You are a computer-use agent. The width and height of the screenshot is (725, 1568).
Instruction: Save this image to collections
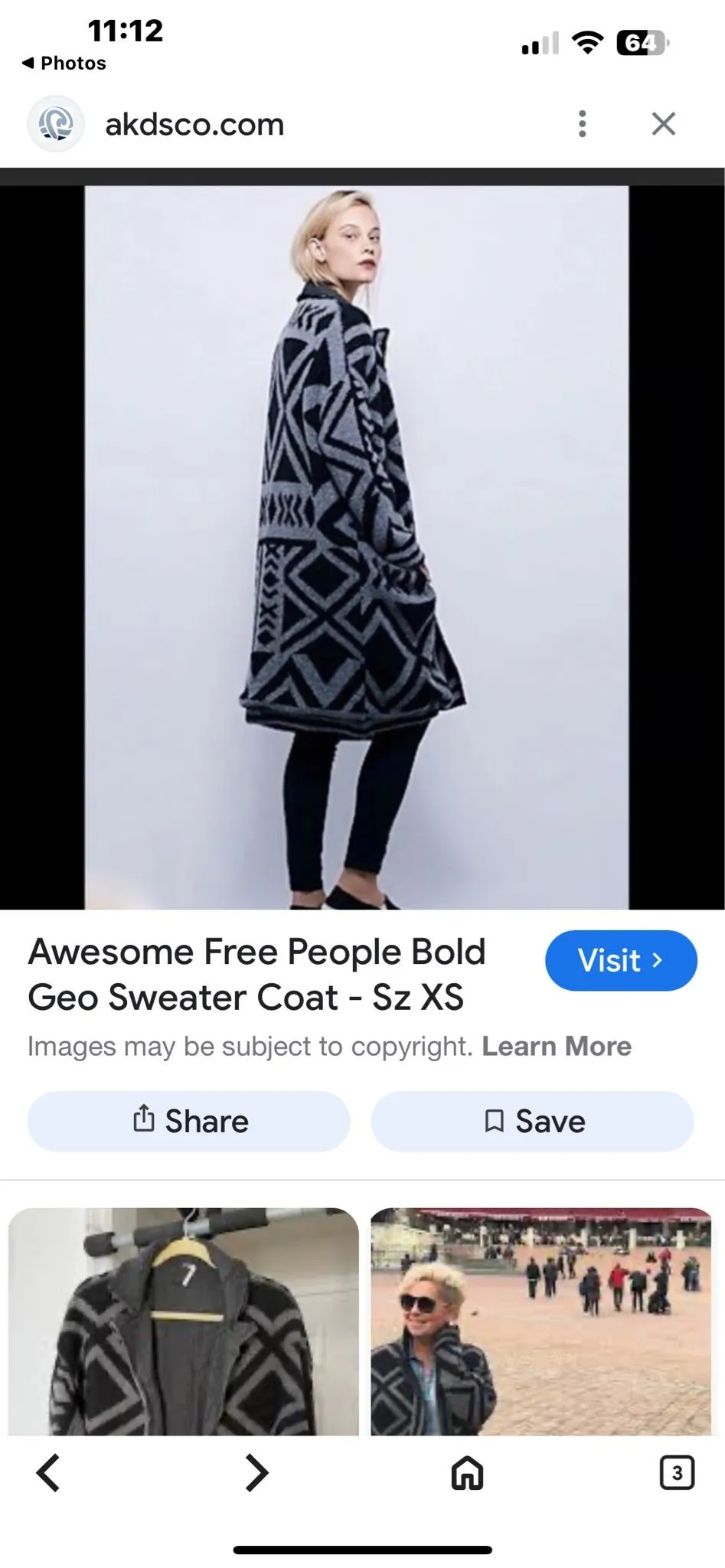tap(533, 1121)
